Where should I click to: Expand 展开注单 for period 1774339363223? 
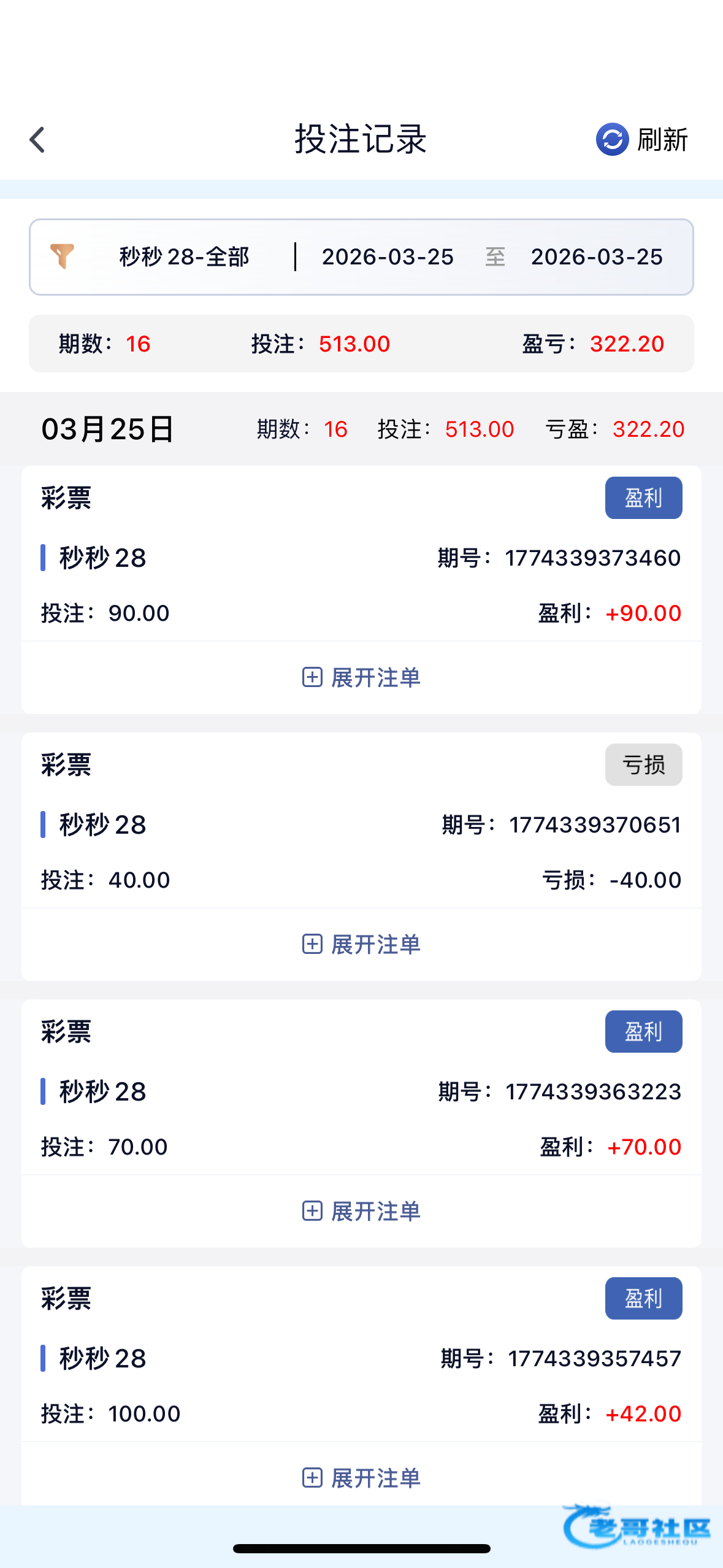pyautogui.click(x=361, y=1212)
